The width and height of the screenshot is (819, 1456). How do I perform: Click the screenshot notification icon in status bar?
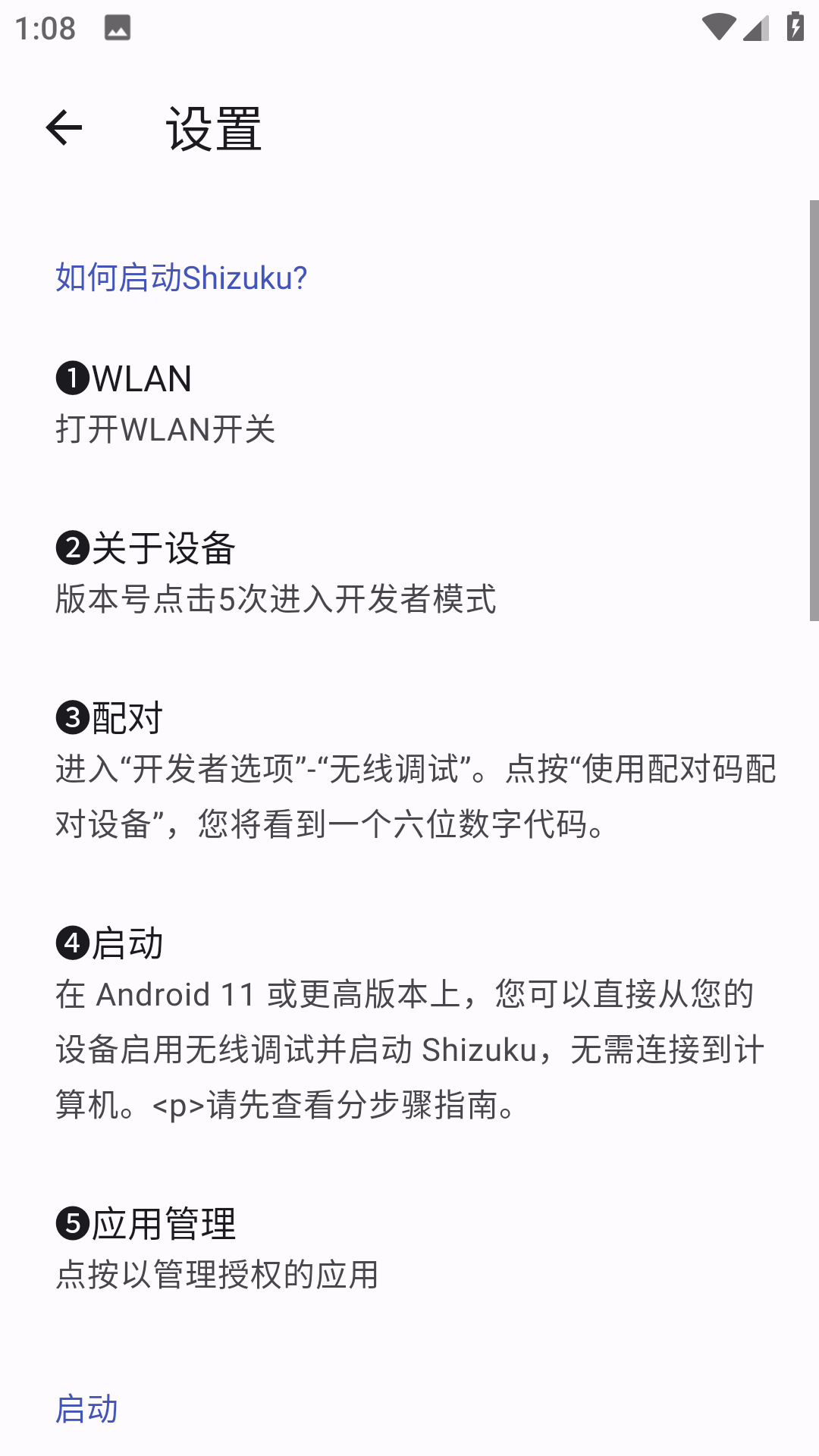point(118,27)
